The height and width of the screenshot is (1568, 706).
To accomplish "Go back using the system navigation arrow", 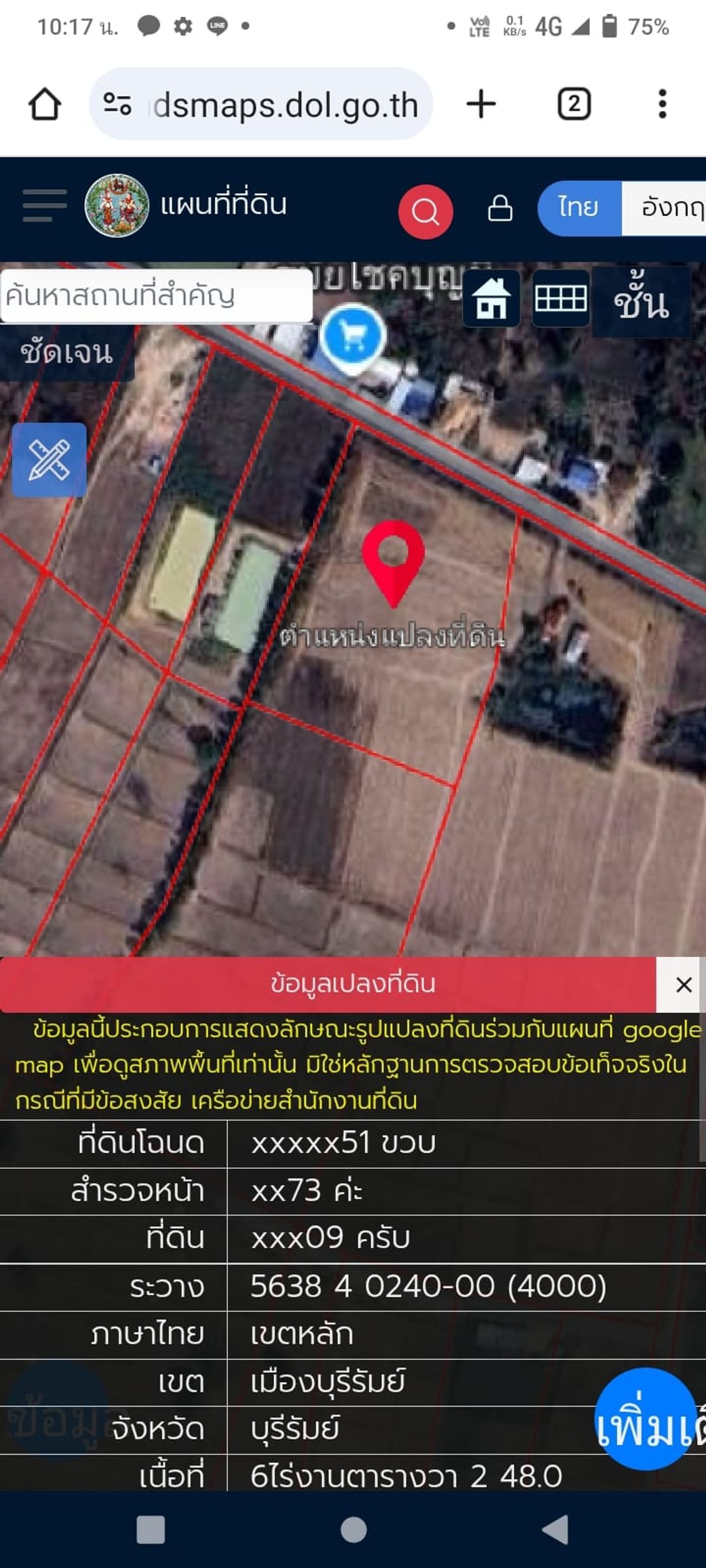I will pyautogui.click(x=555, y=1529).
